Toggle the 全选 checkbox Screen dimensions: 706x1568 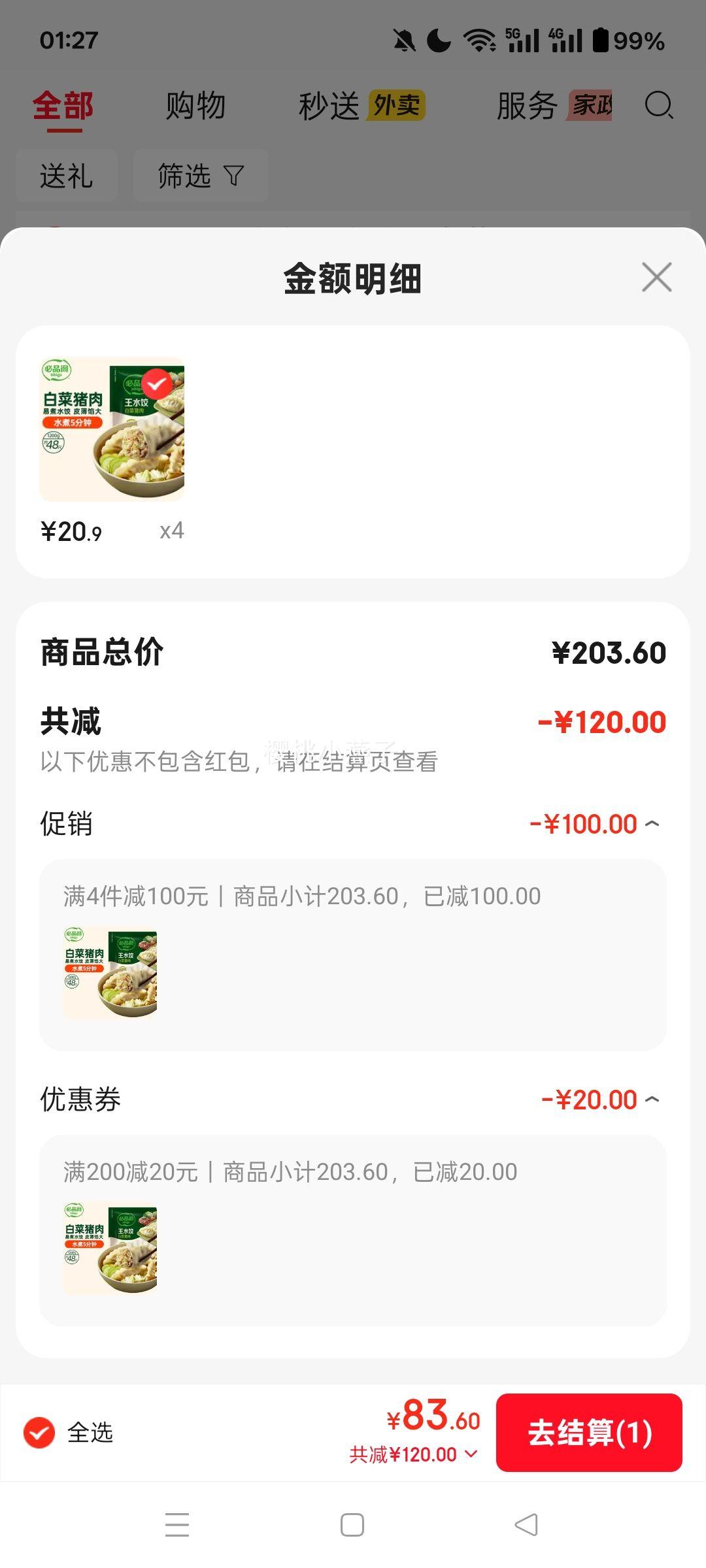click(39, 1433)
